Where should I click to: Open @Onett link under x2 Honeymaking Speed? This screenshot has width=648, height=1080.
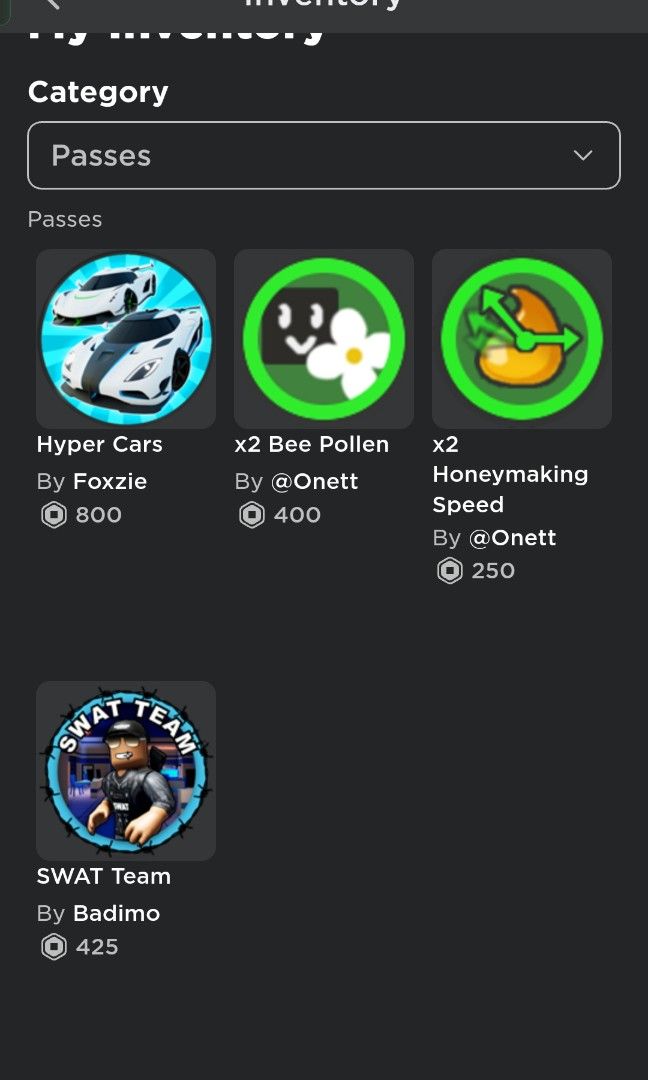pos(512,537)
